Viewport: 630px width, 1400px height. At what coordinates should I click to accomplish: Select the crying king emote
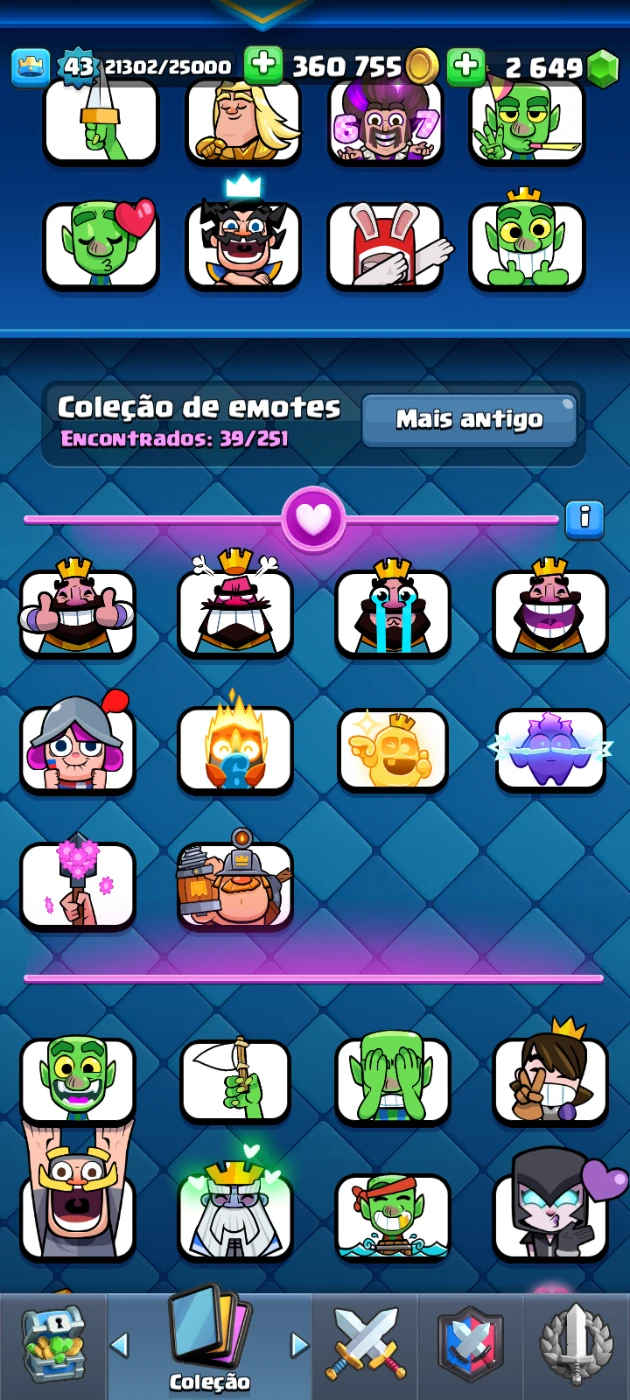click(x=392, y=611)
